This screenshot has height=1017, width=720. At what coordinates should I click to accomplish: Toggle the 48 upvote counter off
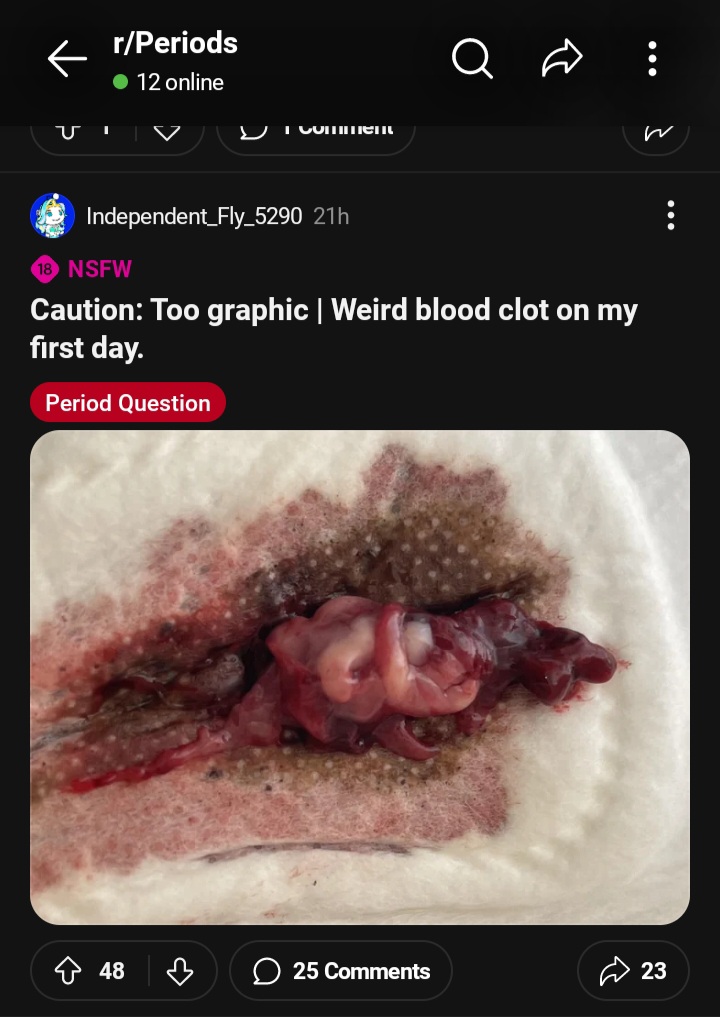(111, 970)
